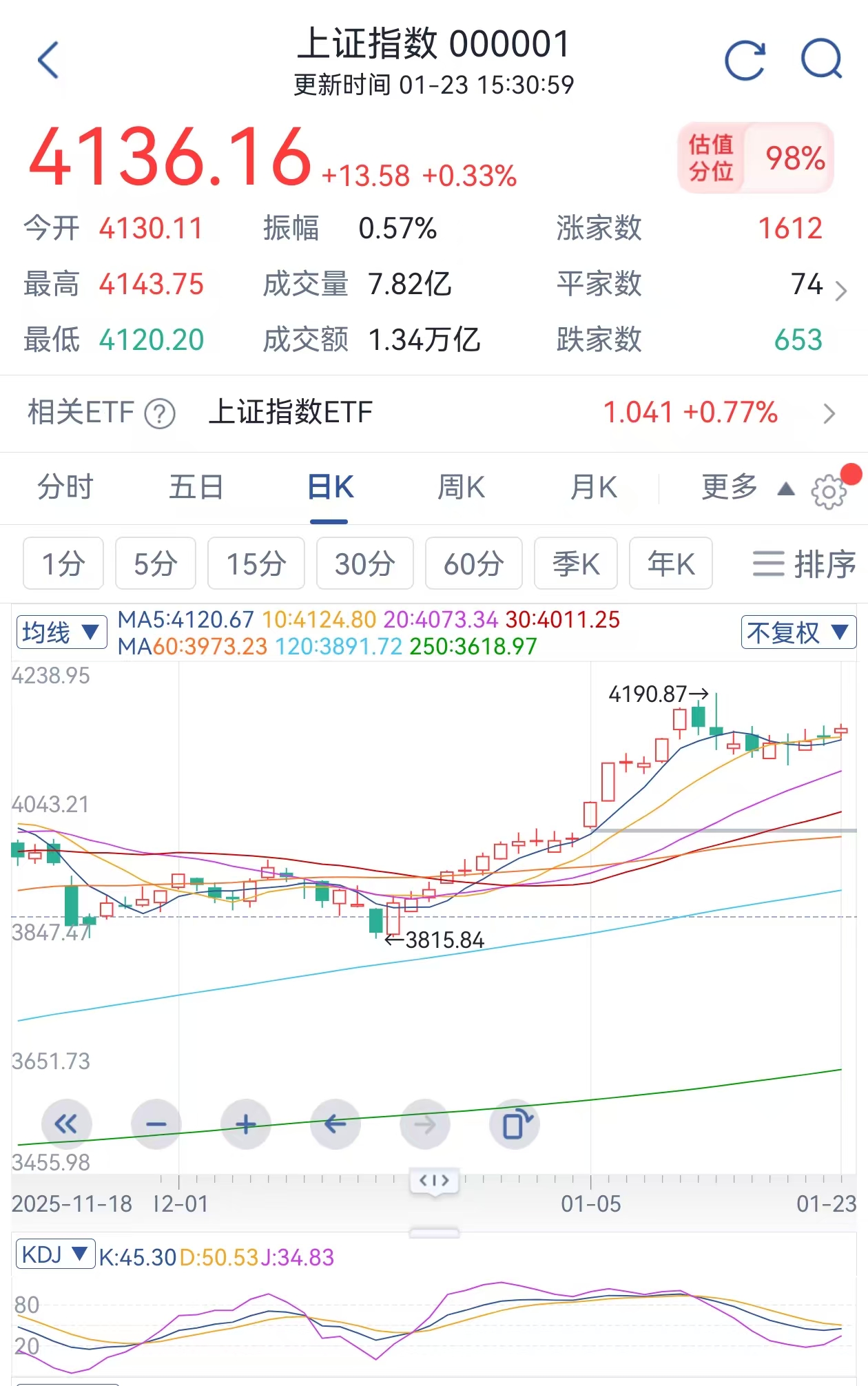Image resolution: width=868 pixels, height=1386 pixels.
Task: Open the 均线 moving average dropdown
Action: [x=61, y=631]
